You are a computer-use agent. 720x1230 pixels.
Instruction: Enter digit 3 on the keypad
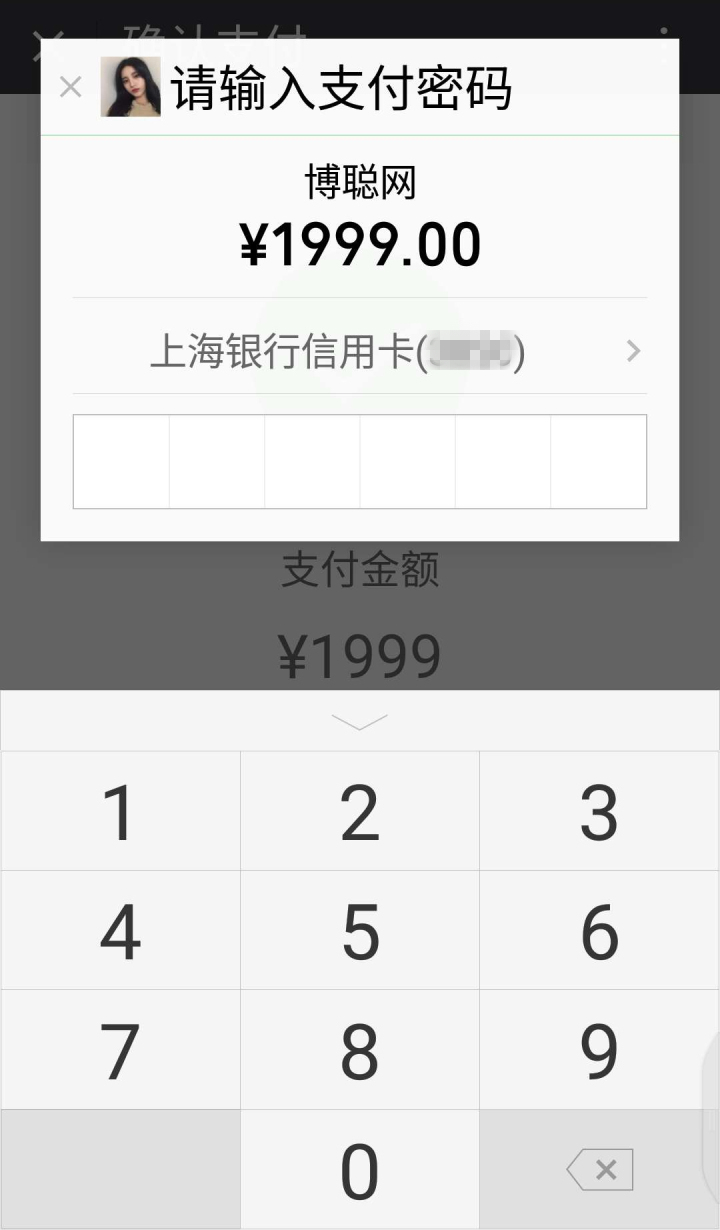click(600, 811)
